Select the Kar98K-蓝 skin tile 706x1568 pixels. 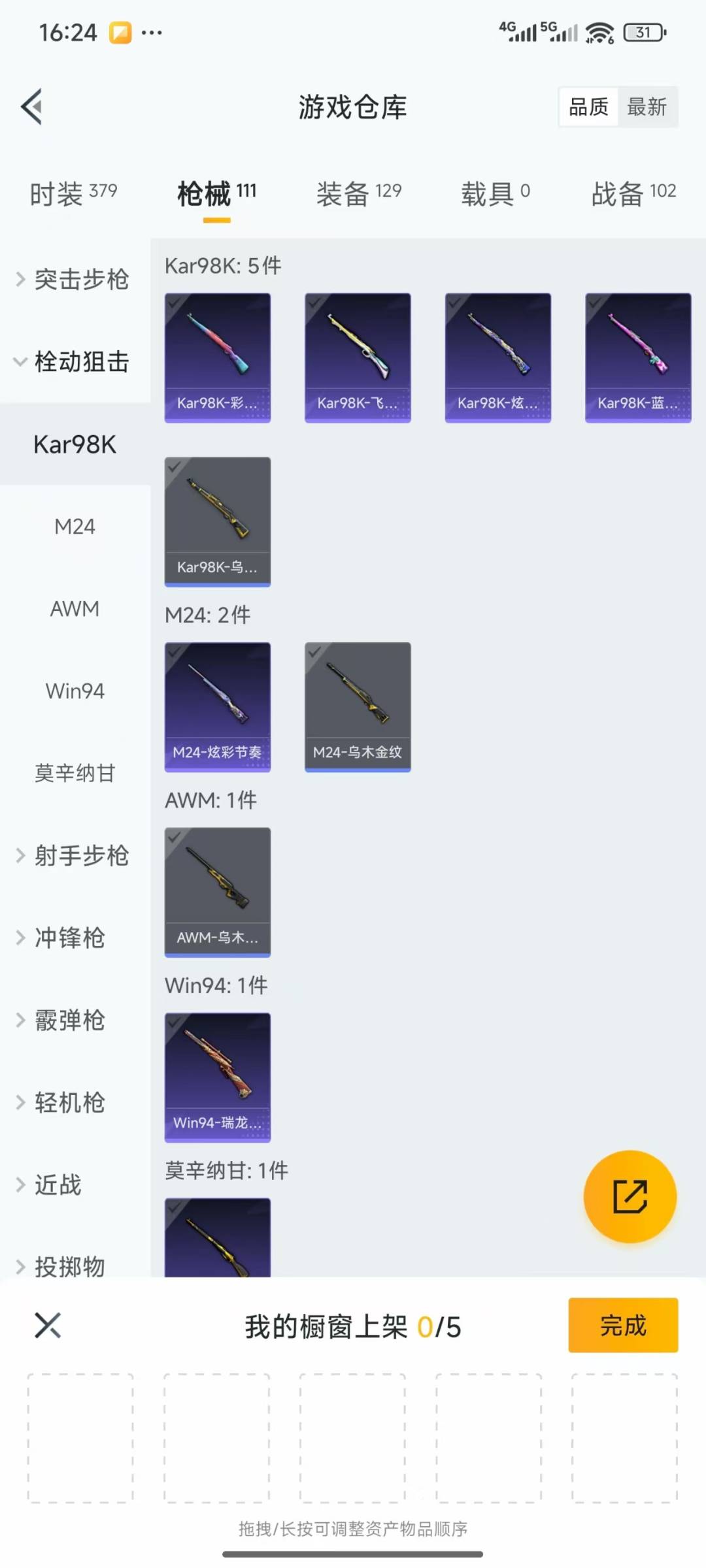pyautogui.click(x=638, y=357)
